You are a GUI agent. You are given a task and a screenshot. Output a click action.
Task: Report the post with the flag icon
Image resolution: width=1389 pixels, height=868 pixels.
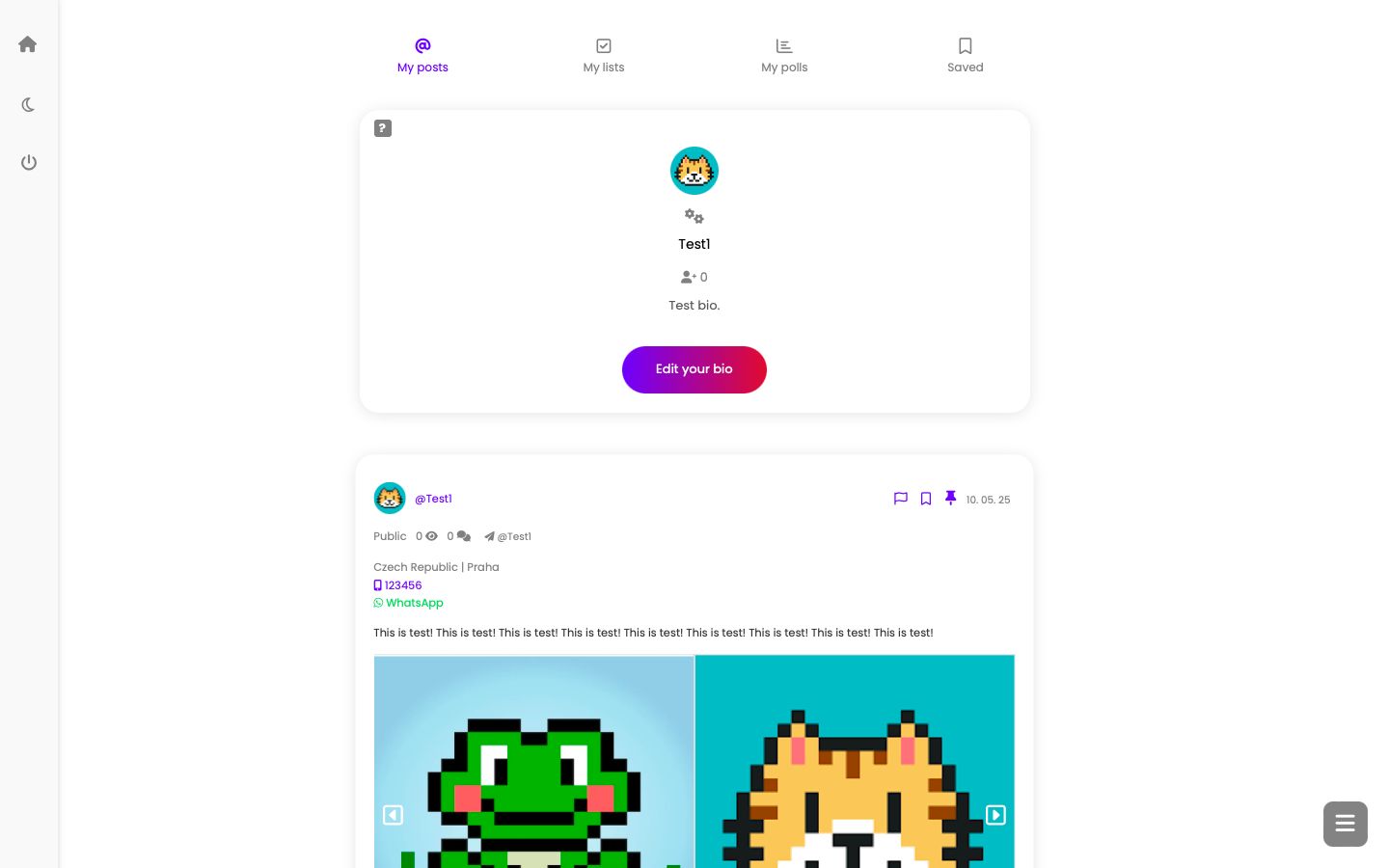pyautogui.click(x=901, y=499)
